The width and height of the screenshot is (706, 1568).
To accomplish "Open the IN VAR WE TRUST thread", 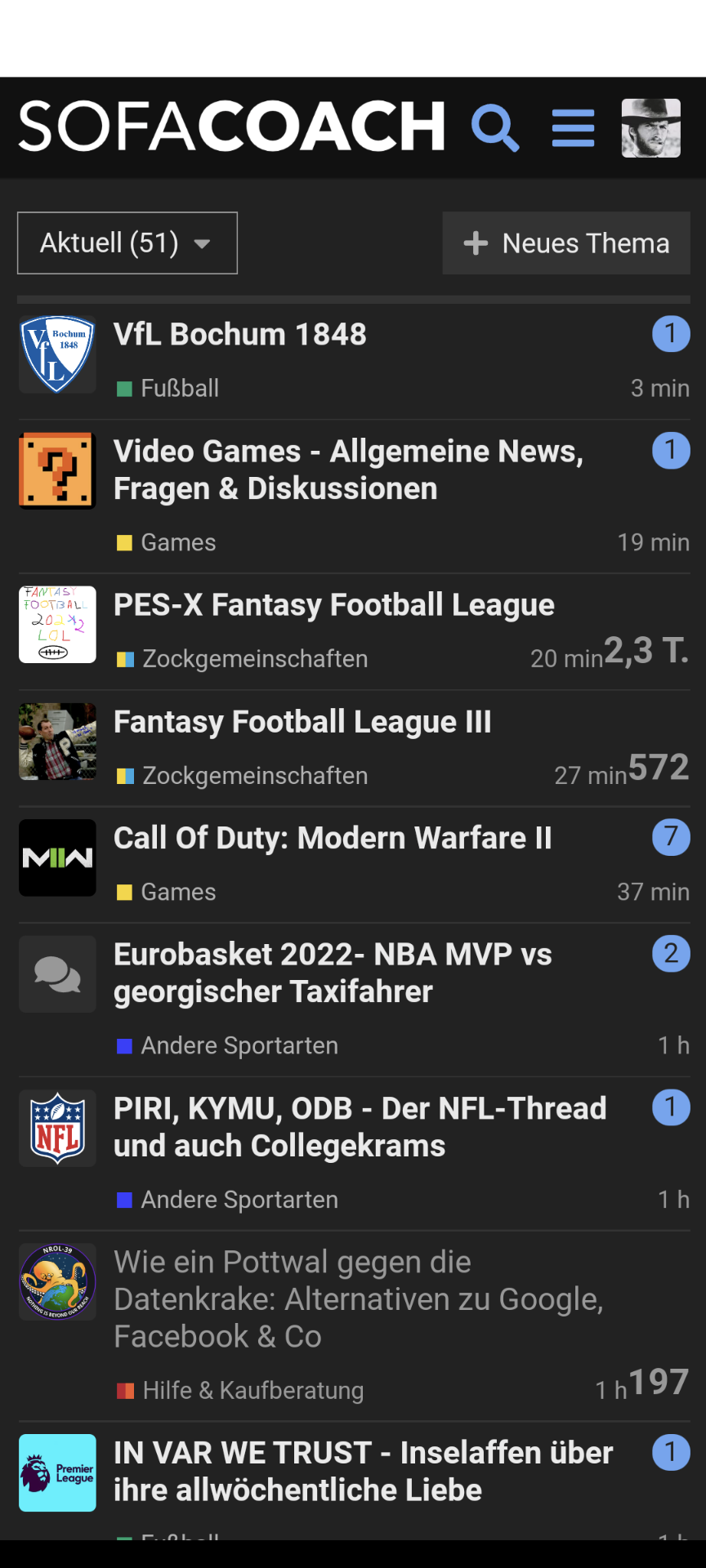I will coord(363,1472).
